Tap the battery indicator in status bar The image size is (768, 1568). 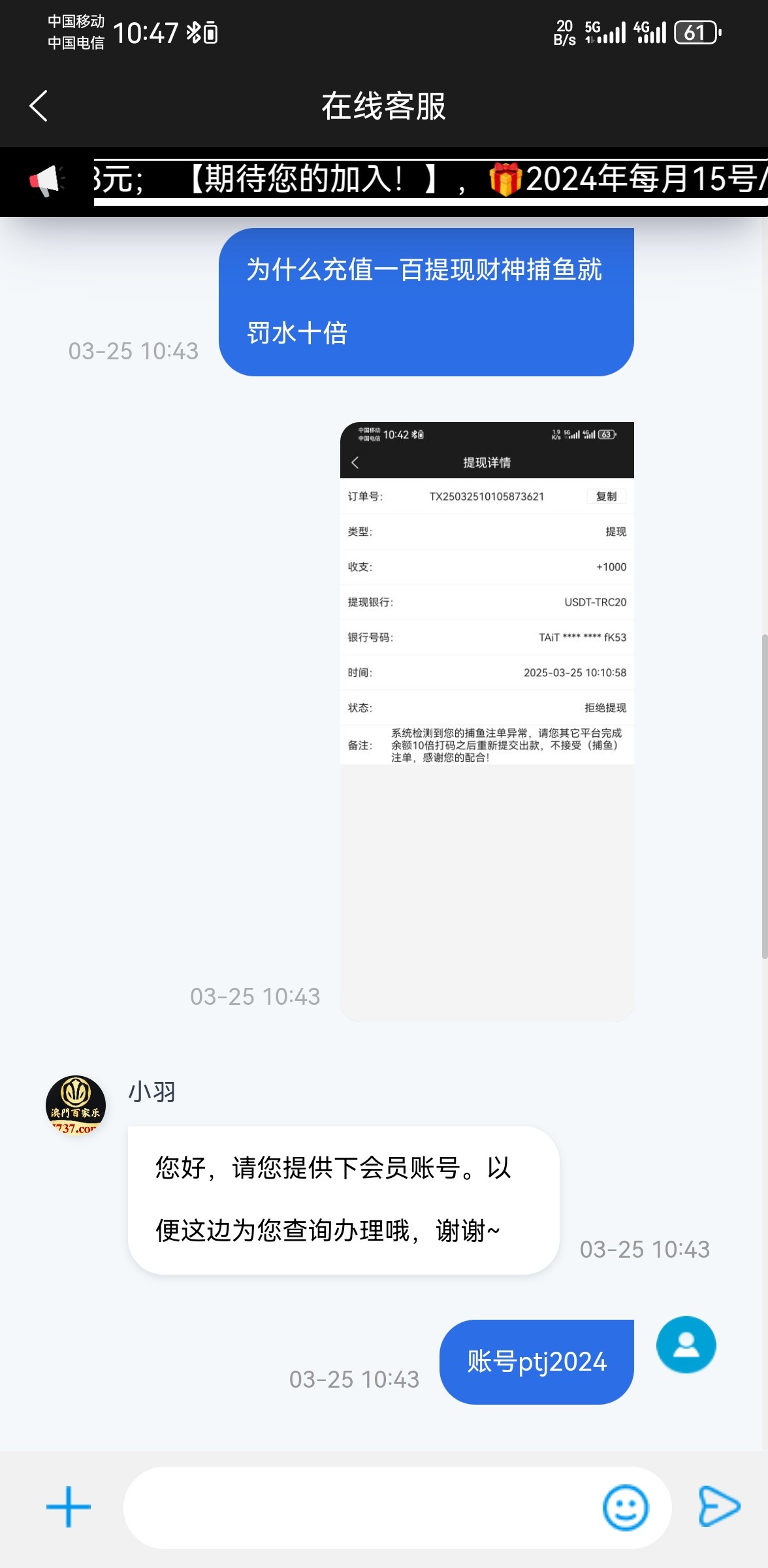pyautogui.click(x=696, y=33)
